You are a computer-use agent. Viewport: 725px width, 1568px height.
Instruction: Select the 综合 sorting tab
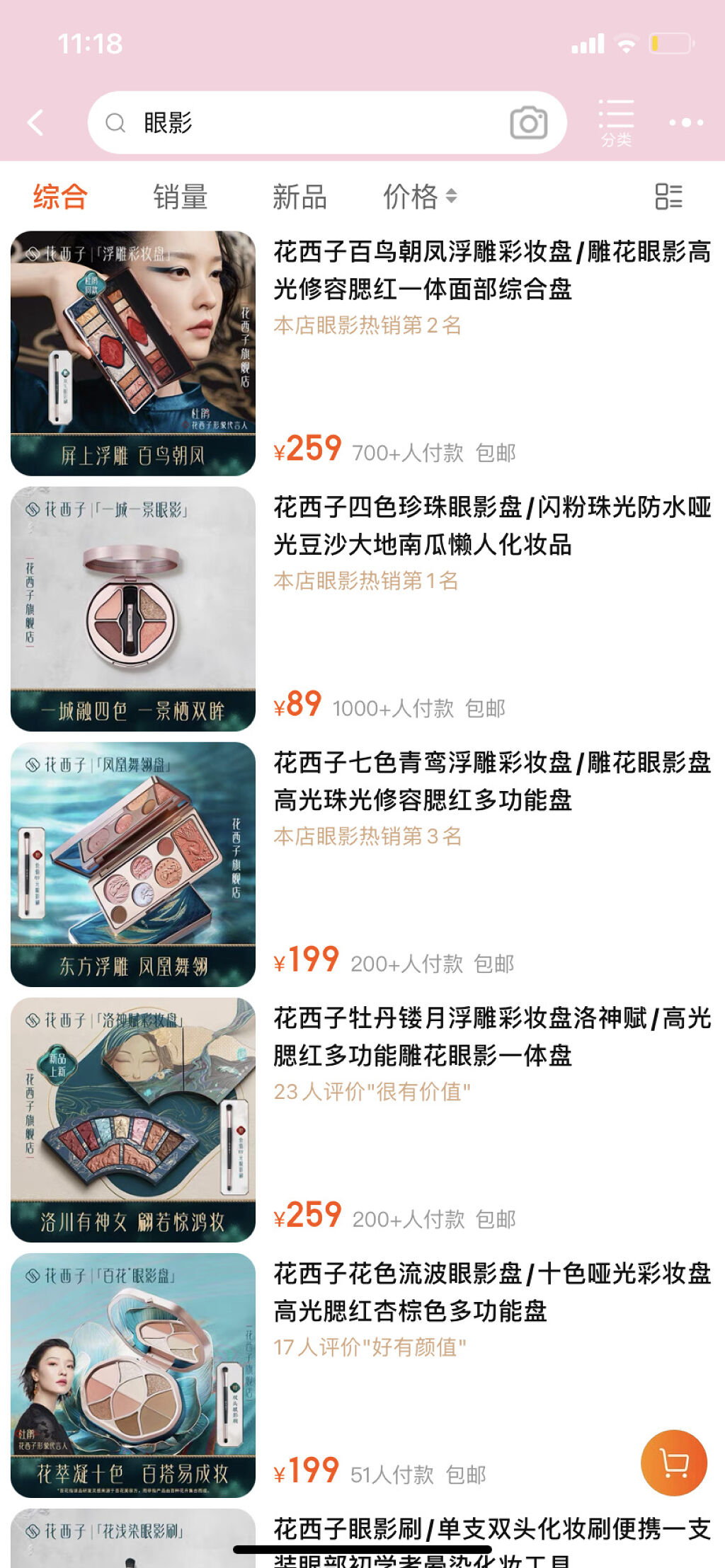click(60, 197)
